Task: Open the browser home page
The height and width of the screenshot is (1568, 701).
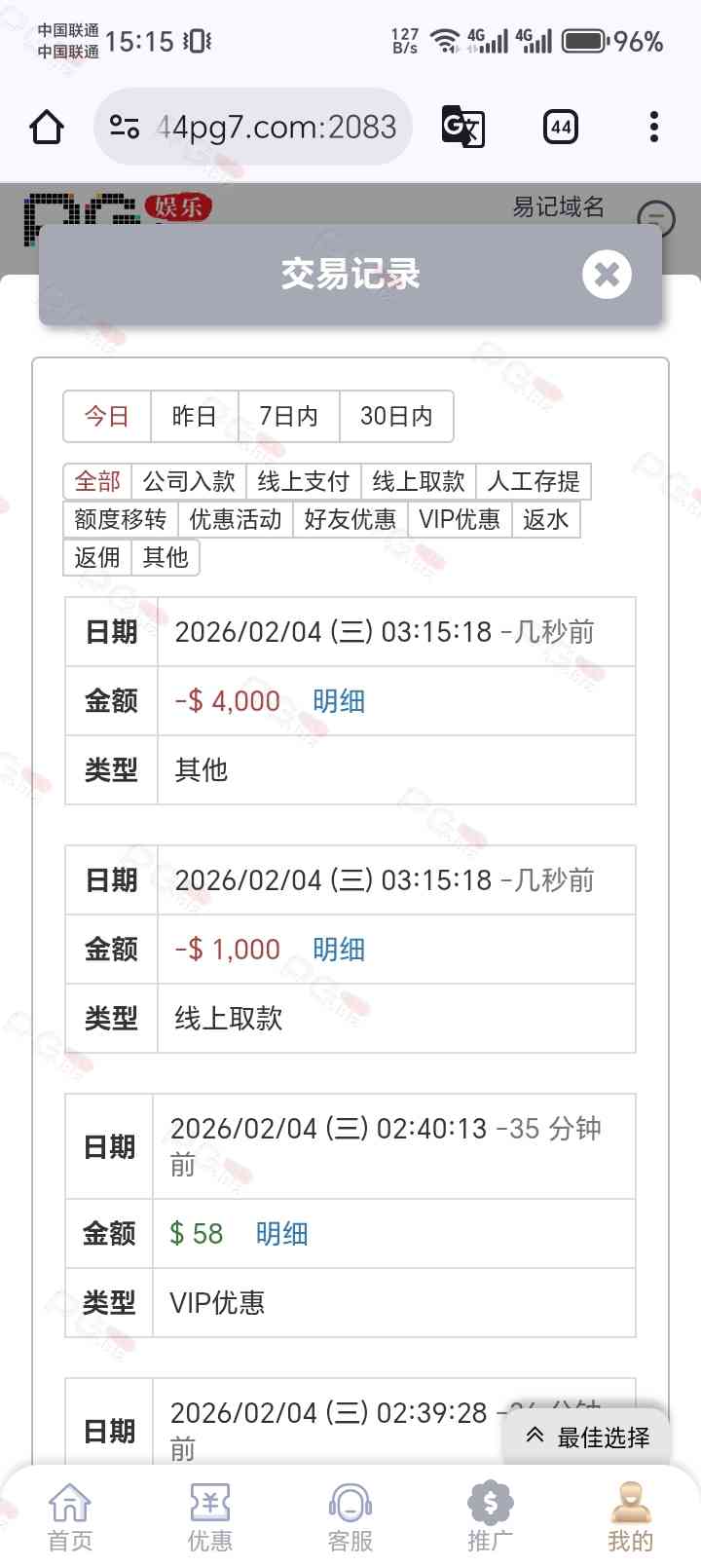Action: (x=47, y=127)
